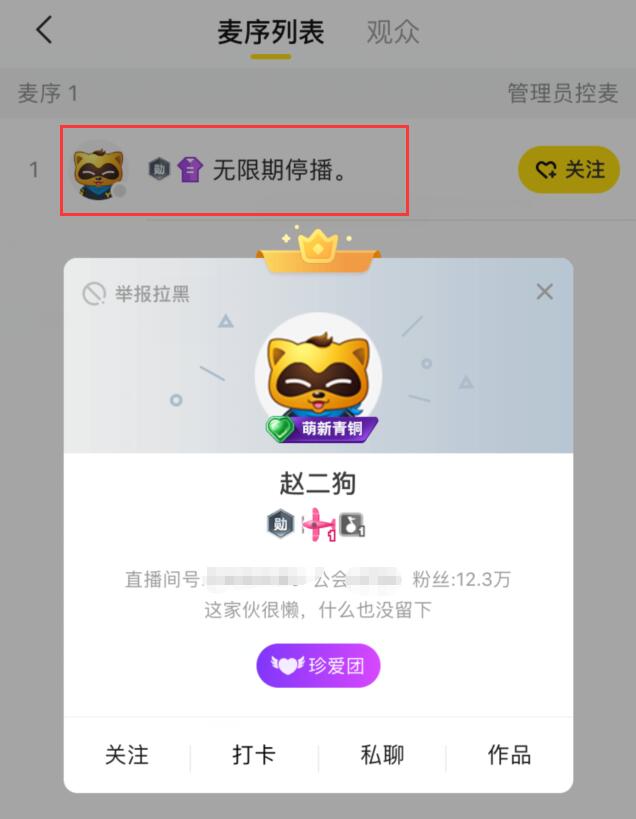Tap the 打卡 check-in option
Image resolution: width=636 pixels, height=819 pixels.
(x=254, y=755)
